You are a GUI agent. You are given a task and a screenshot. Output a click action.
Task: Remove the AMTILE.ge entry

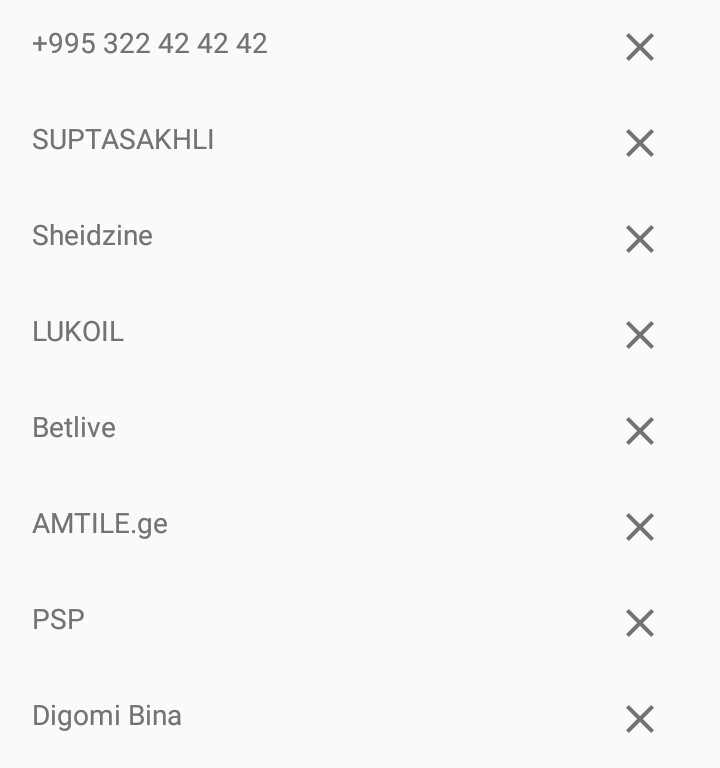[639, 527]
